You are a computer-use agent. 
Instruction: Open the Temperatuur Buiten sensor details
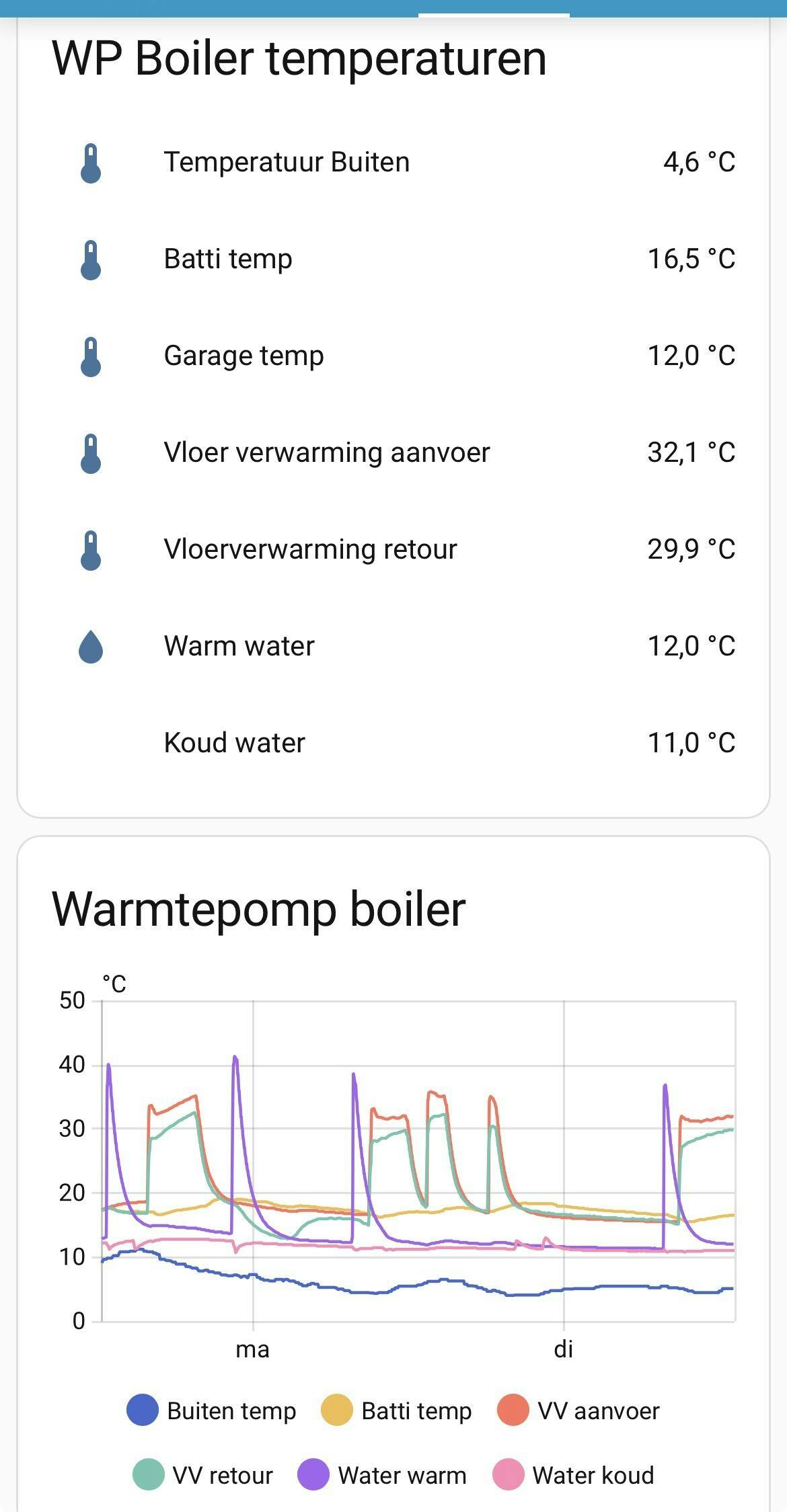click(287, 163)
